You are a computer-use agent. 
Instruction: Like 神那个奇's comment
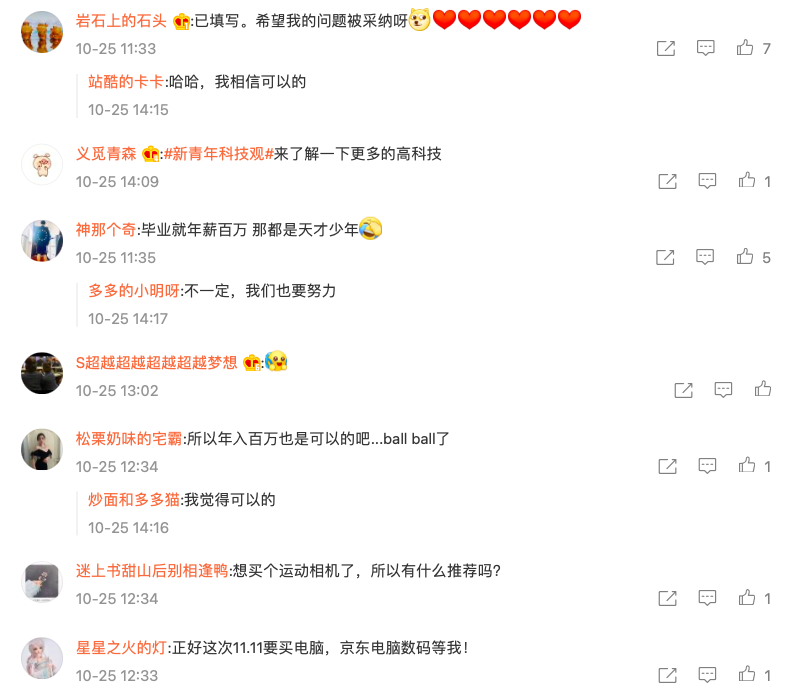point(745,257)
